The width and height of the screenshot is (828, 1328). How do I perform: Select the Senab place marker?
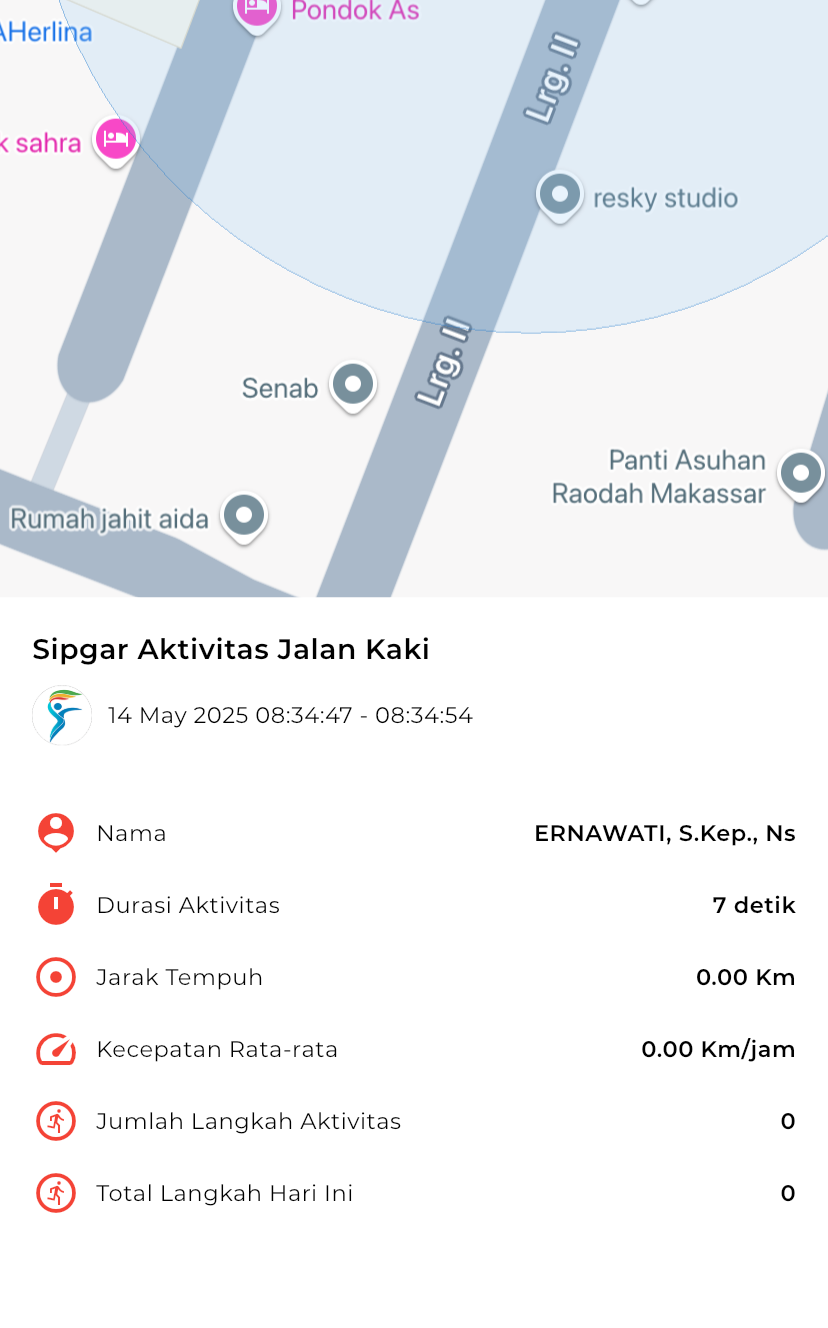(352, 386)
